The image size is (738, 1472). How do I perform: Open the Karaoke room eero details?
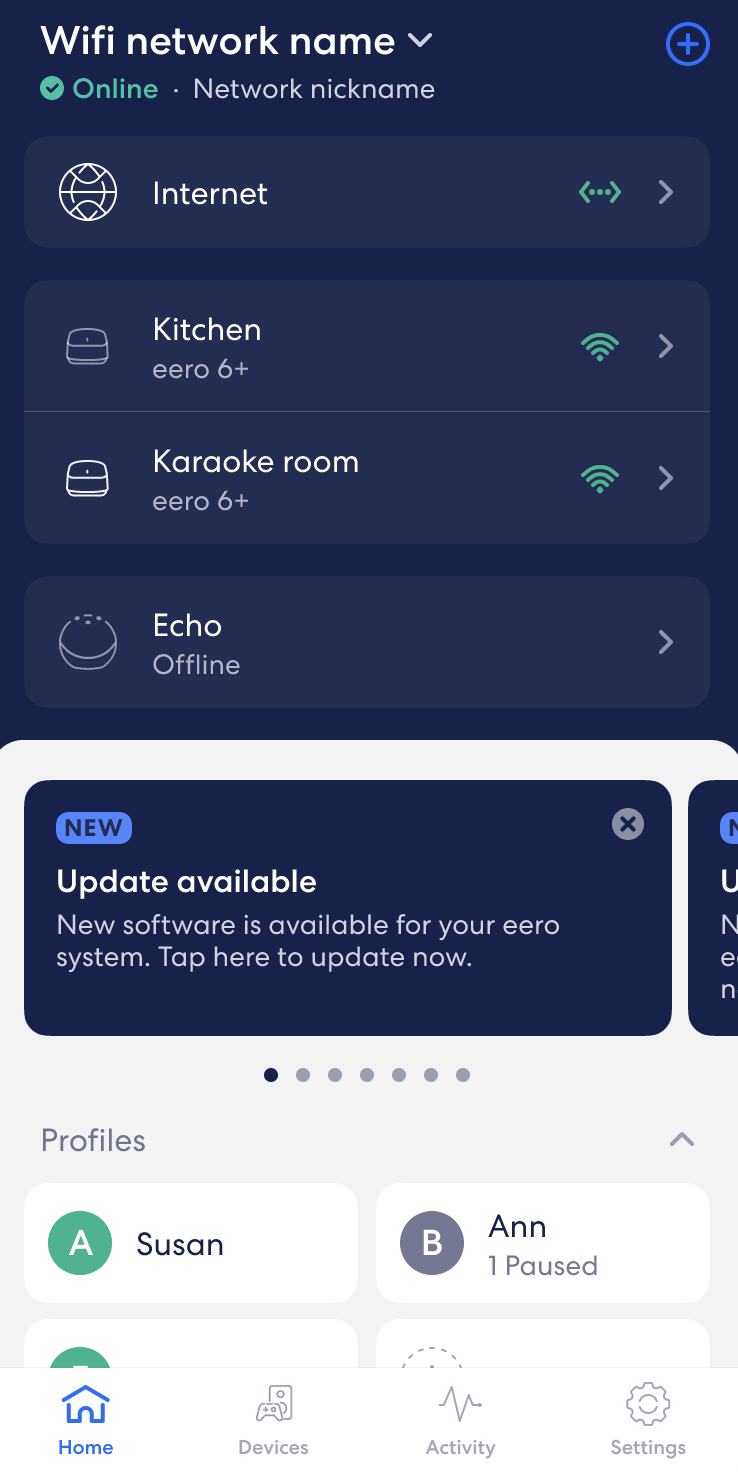coord(366,478)
